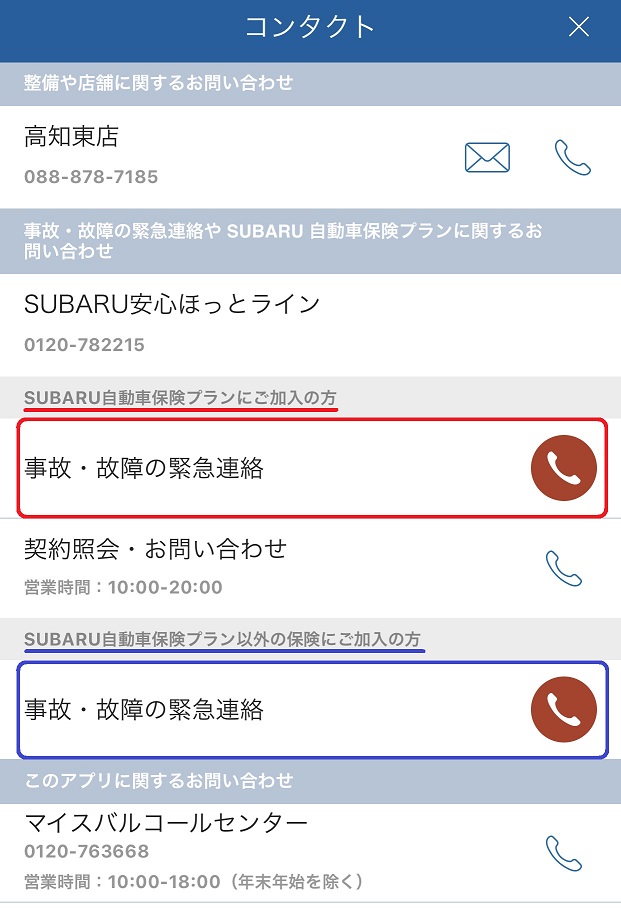The height and width of the screenshot is (910, 621).
Task: Call マイスバルコールセンター
Action: click(x=563, y=852)
